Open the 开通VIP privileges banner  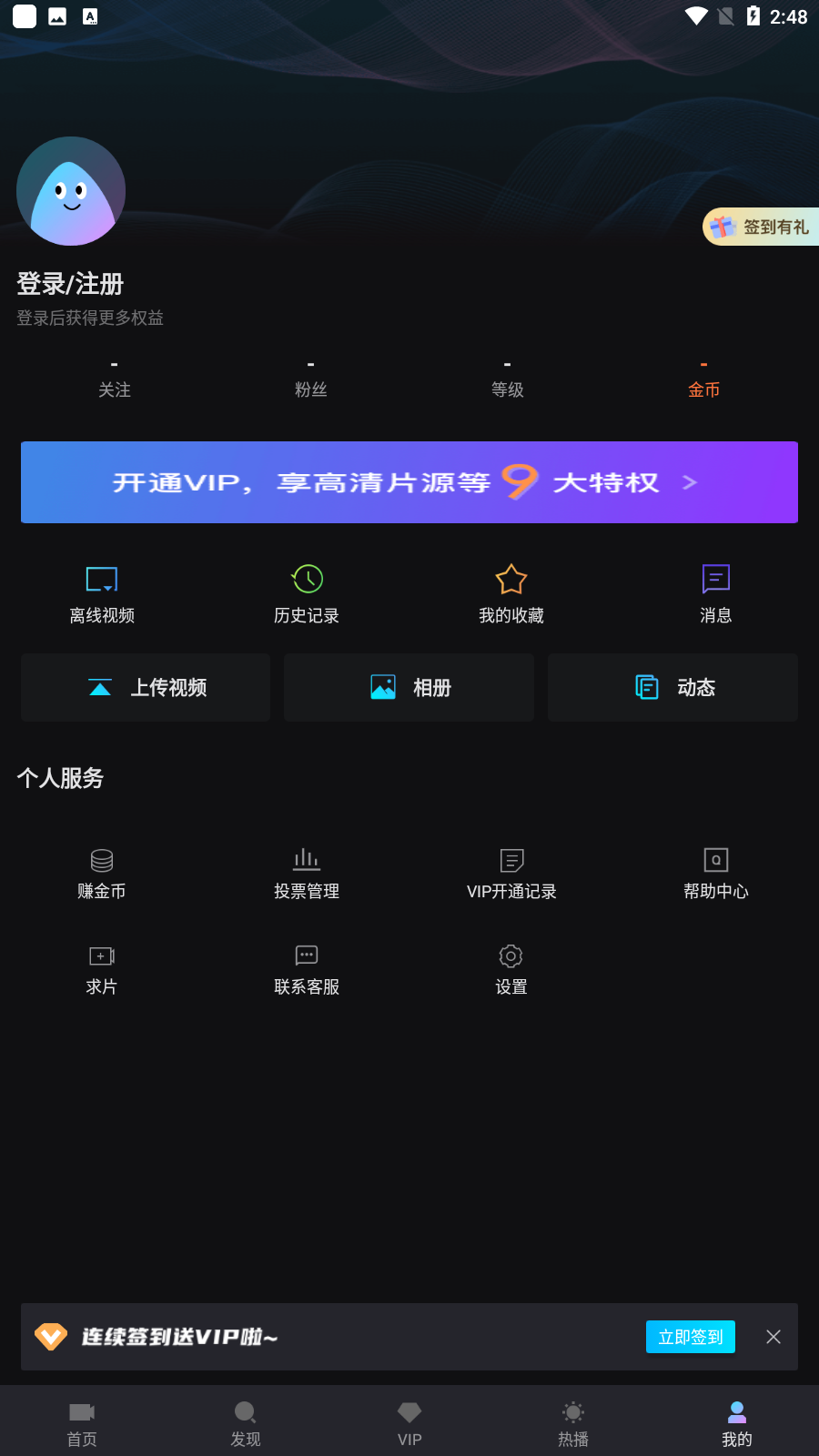[x=409, y=482]
